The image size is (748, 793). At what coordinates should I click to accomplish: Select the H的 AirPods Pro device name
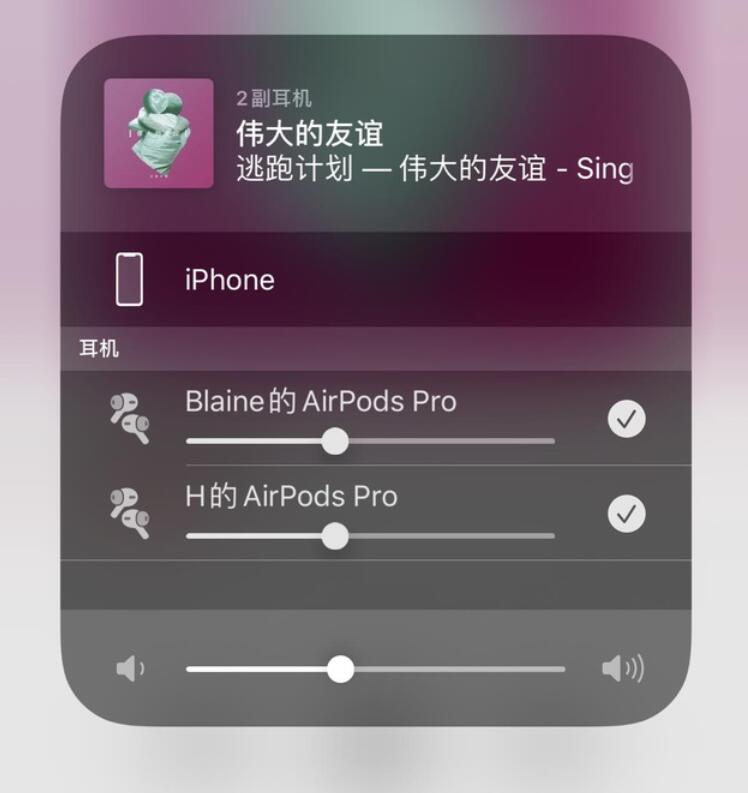click(x=290, y=496)
